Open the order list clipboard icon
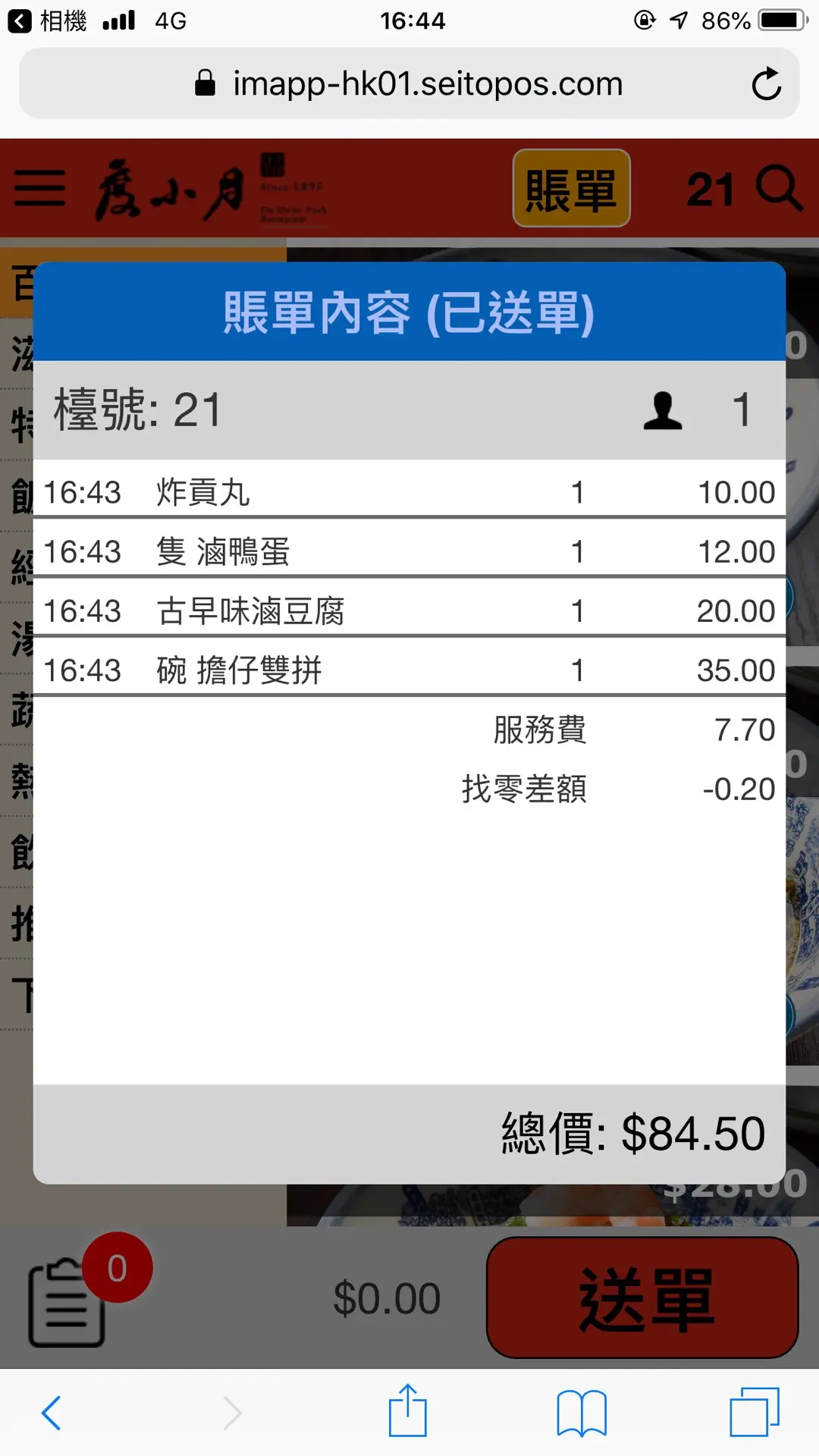Viewport: 819px width, 1456px height. click(67, 1301)
